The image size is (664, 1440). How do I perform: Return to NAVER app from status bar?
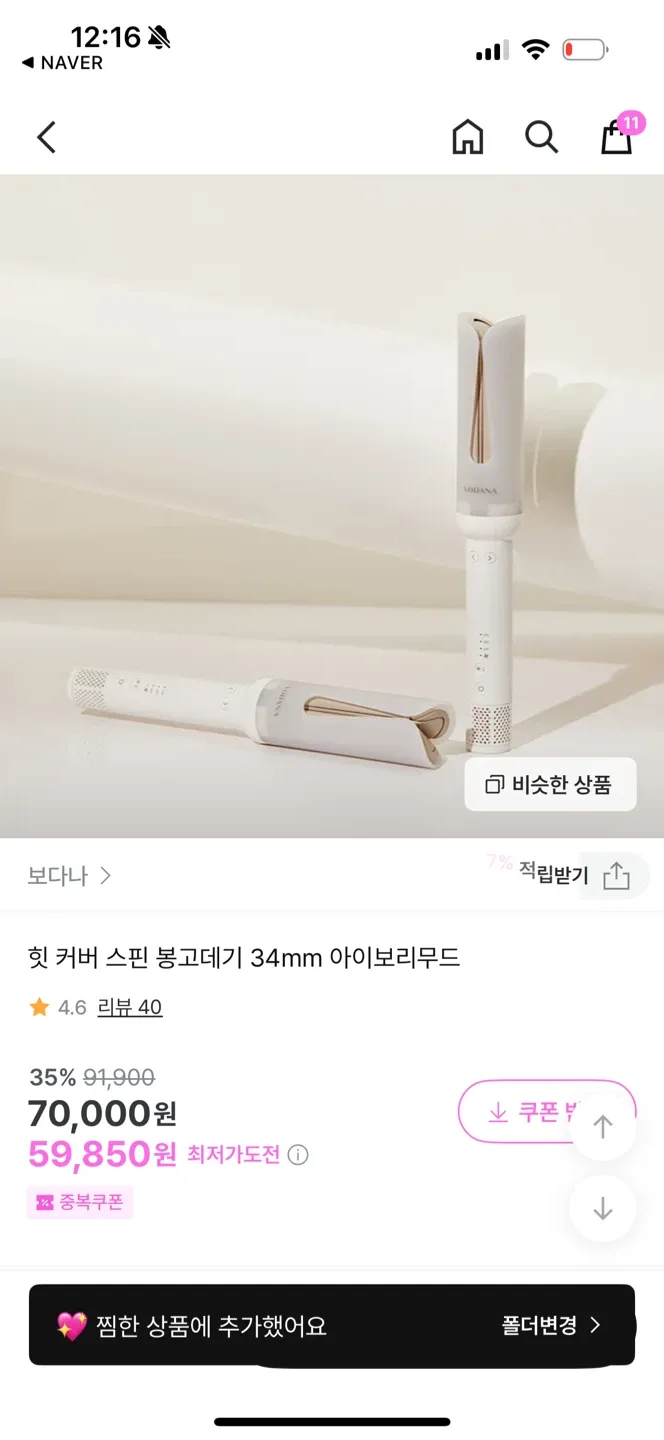coord(62,63)
